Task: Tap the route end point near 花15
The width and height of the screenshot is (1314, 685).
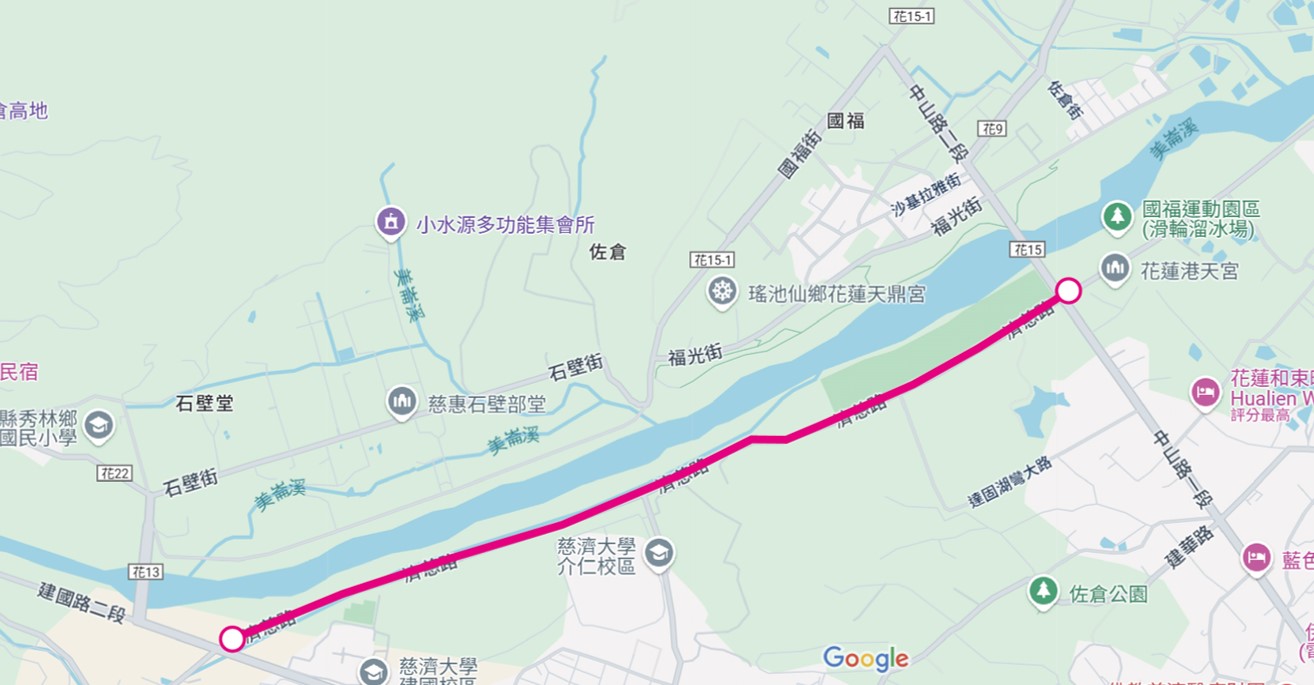Action: coord(1069,291)
